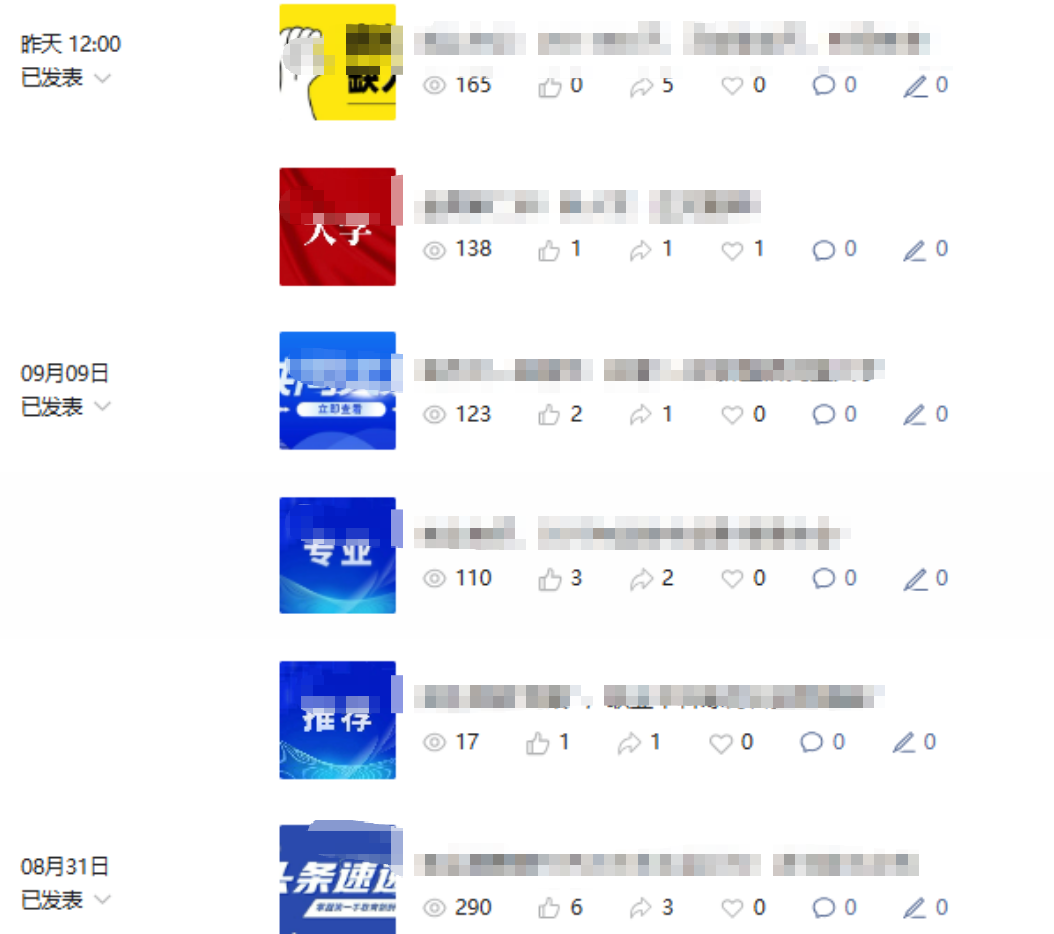Open the article with the 专业 thumbnail
The width and height of the screenshot is (1054, 934).
coord(337,555)
